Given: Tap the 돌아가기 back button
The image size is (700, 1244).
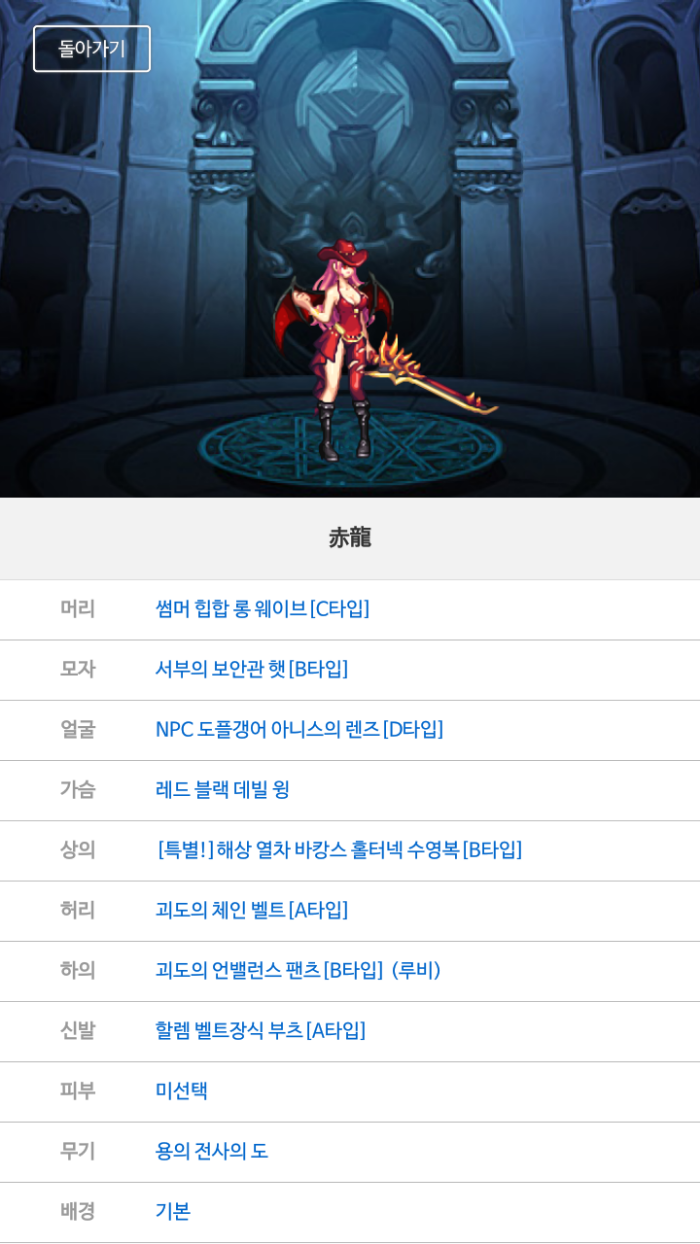Looking at the screenshot, I should pyautogui.click(x=92, y=49).
